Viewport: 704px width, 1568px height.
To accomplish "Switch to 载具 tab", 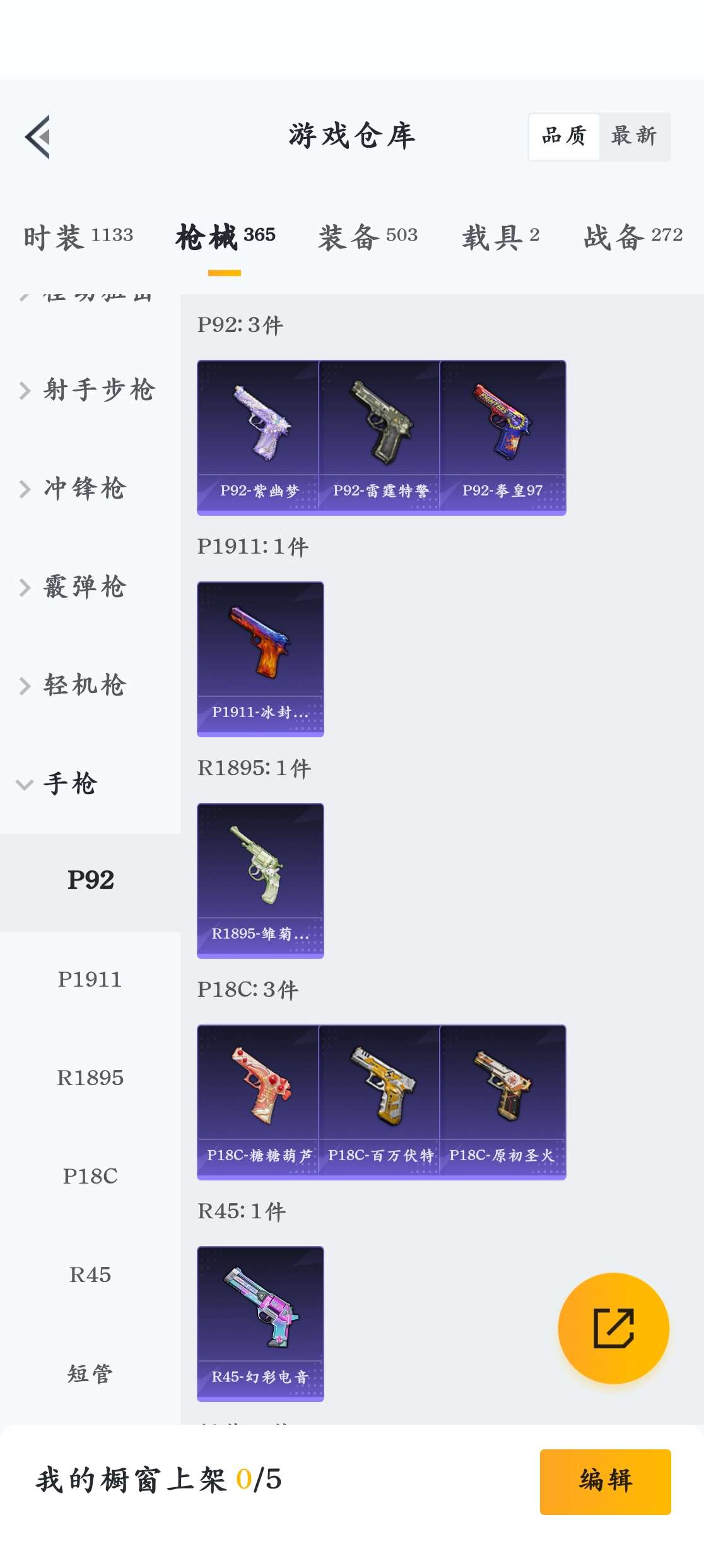I will 500,237.
